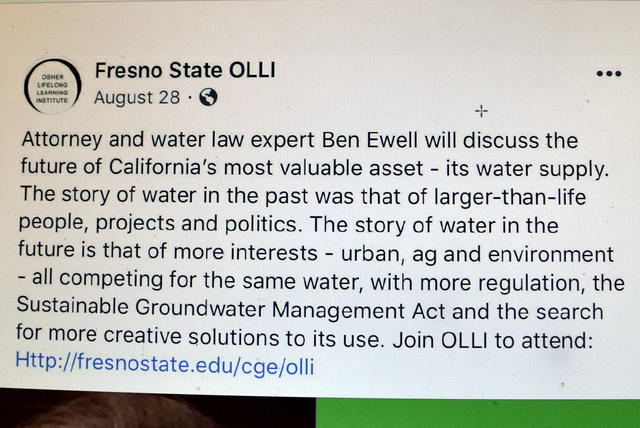Open the post's three-dot options menu
Image resolution: width=640 pixels, height=428 pixels.
(608, 73)
